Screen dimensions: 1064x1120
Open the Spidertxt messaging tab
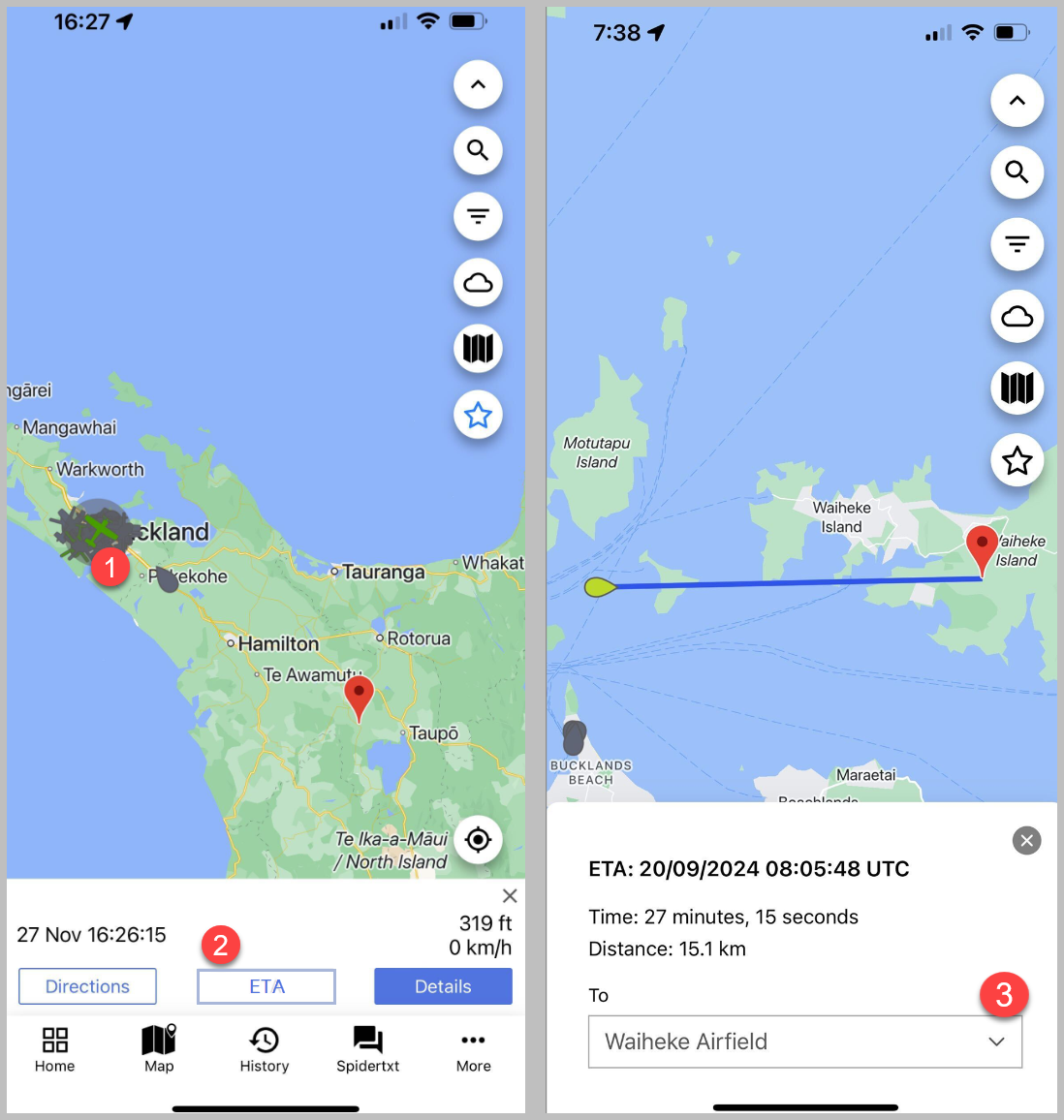click(x=367, y=1049)
